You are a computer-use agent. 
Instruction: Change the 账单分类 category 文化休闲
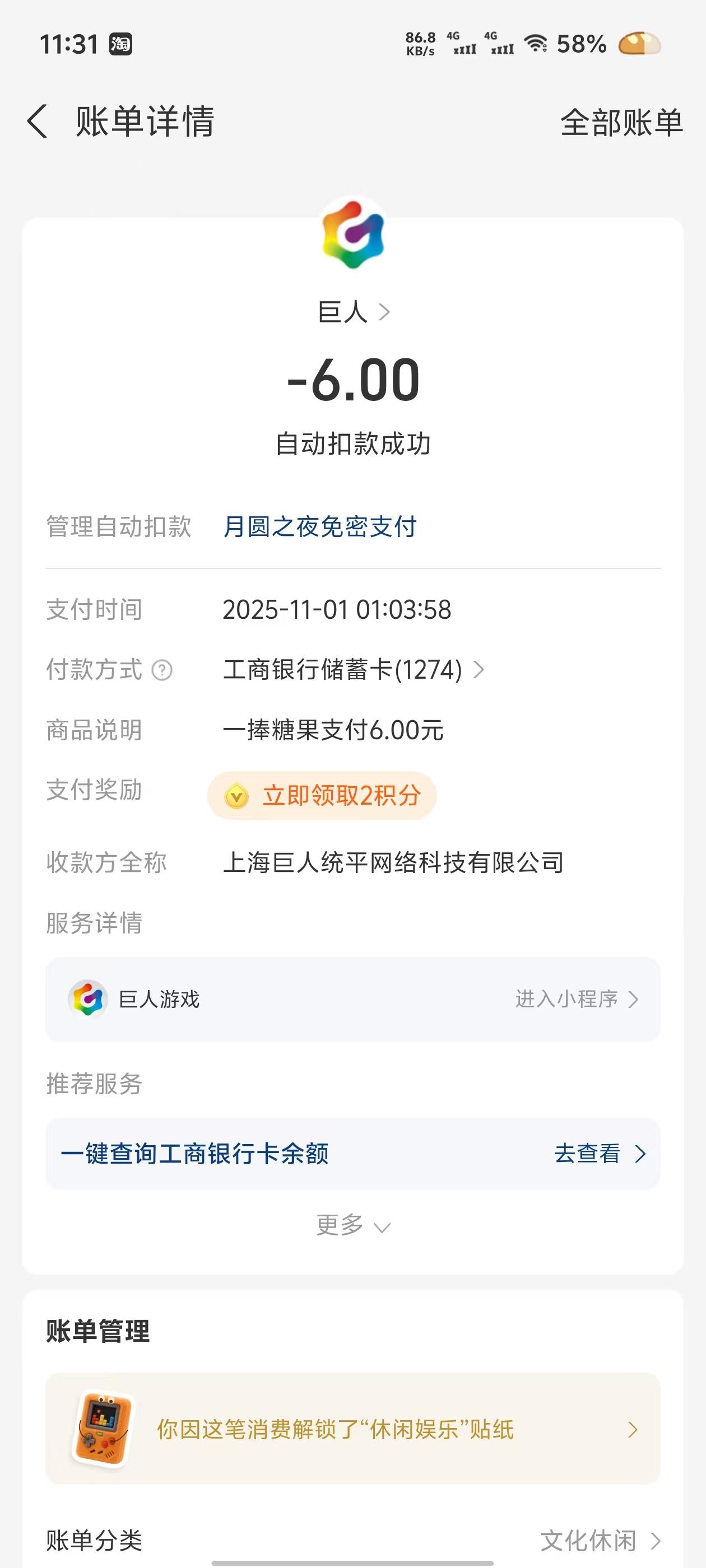tap(599, 1541)
